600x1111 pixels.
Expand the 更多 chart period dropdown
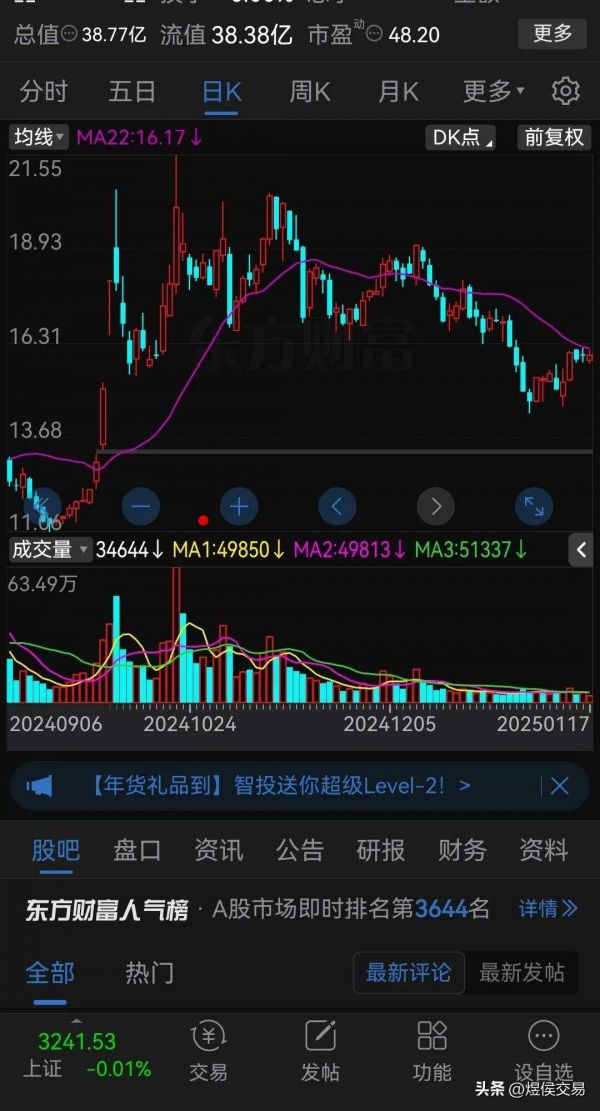click(x=494, y=91)
